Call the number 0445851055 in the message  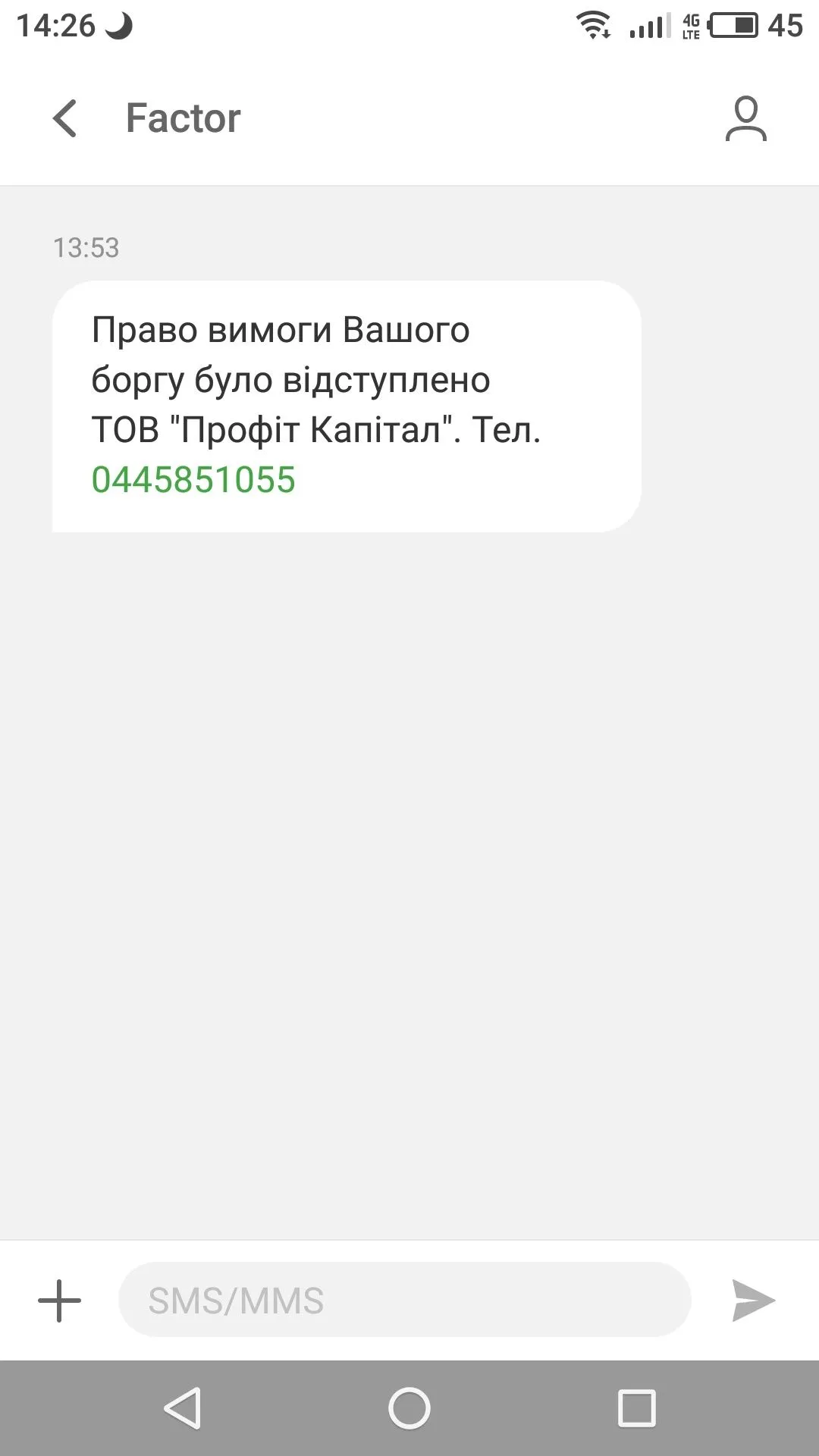[193, 480]
